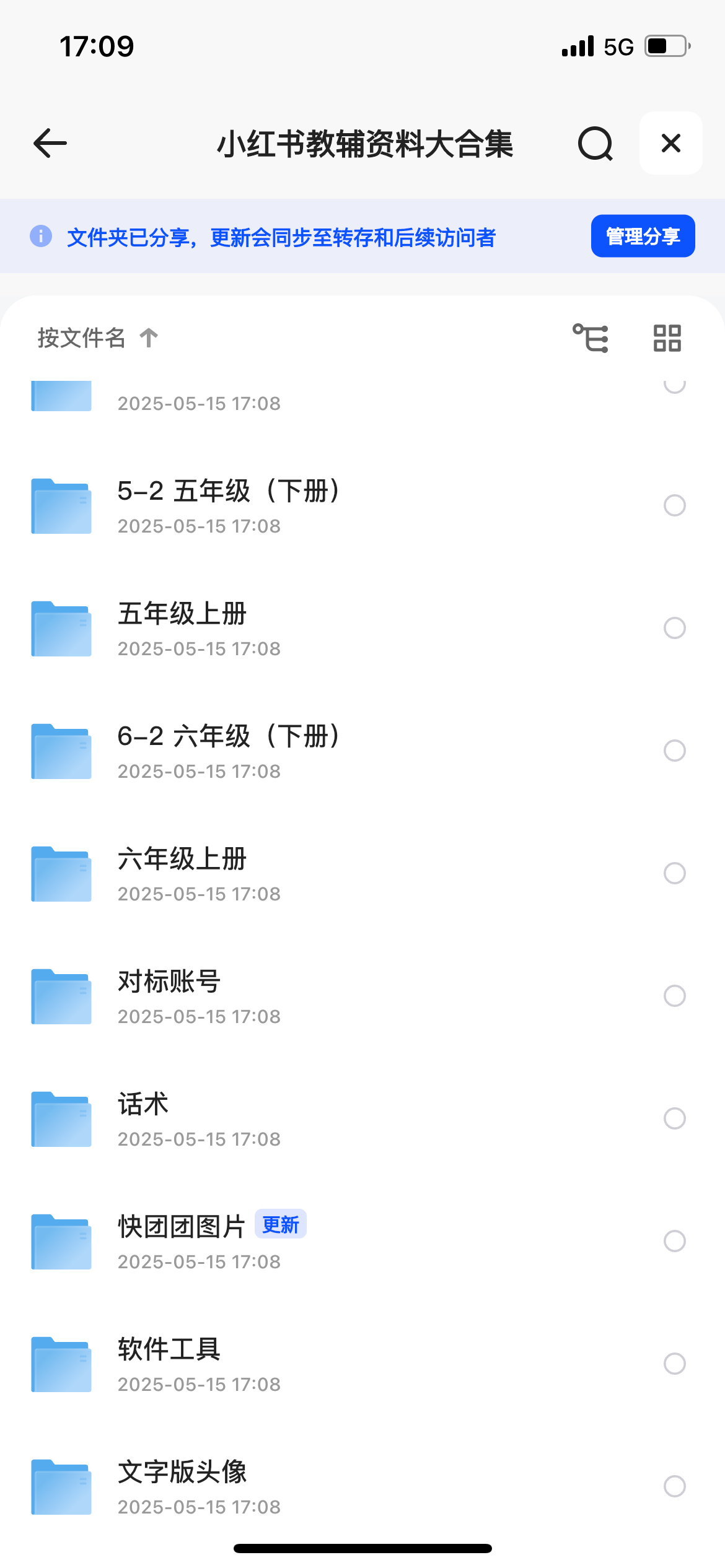Switch to grid view layout
The height and width of the screenshot is (1568, 725).
(x=667, y=338)
